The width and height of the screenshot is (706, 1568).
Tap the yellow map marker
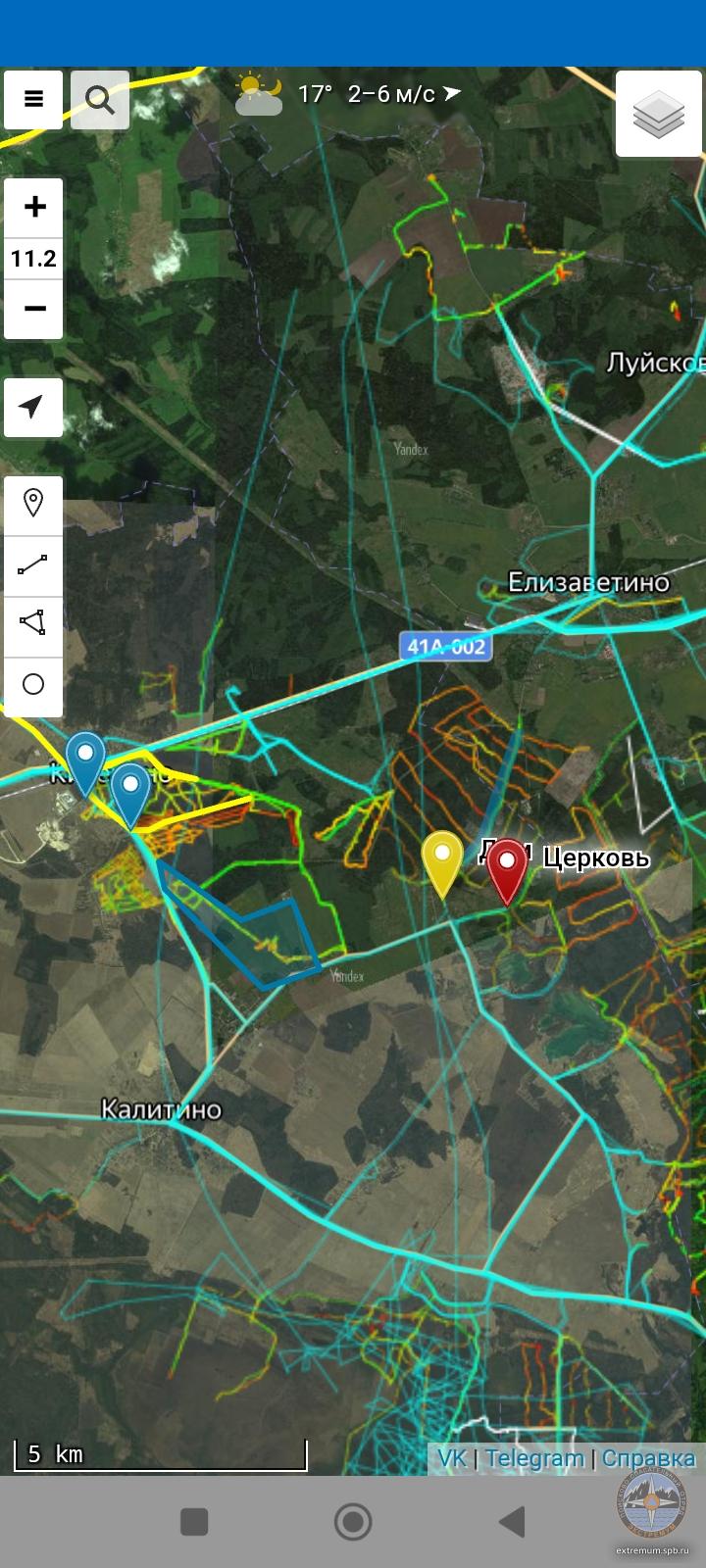(x=442, y=858)
